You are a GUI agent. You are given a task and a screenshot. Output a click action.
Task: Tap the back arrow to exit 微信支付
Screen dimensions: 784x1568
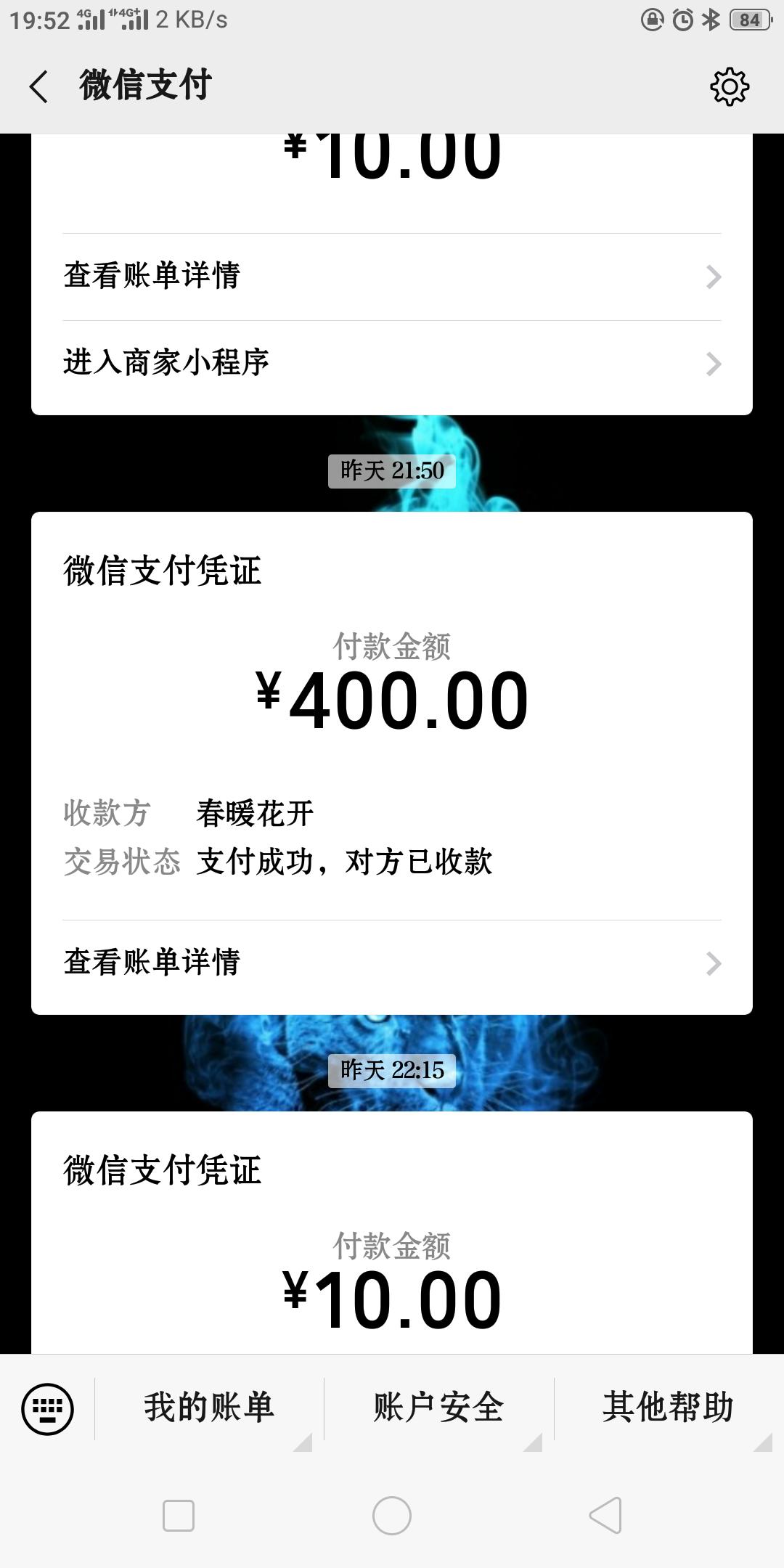click(38, 86)
